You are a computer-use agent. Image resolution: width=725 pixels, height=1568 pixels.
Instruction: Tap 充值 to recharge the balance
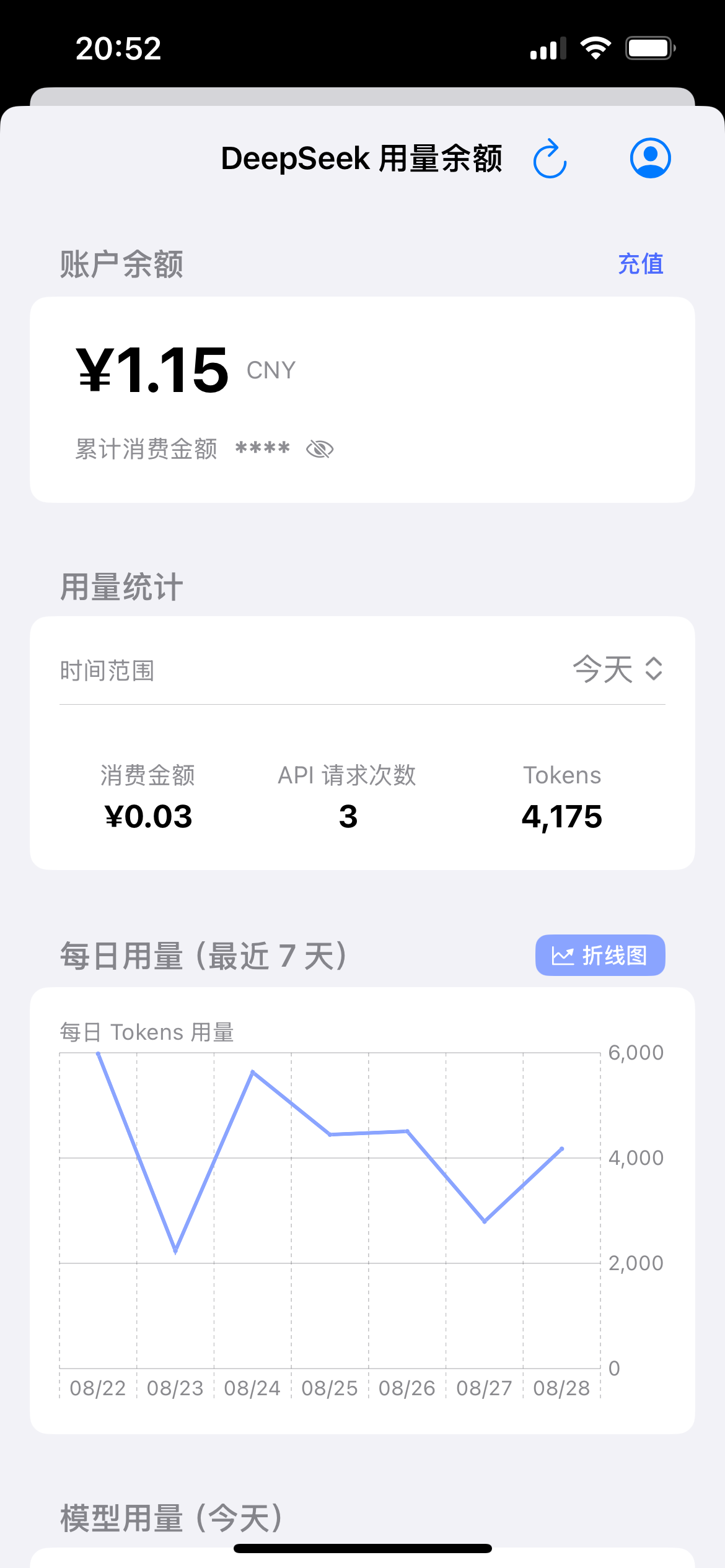coord(641,264)
